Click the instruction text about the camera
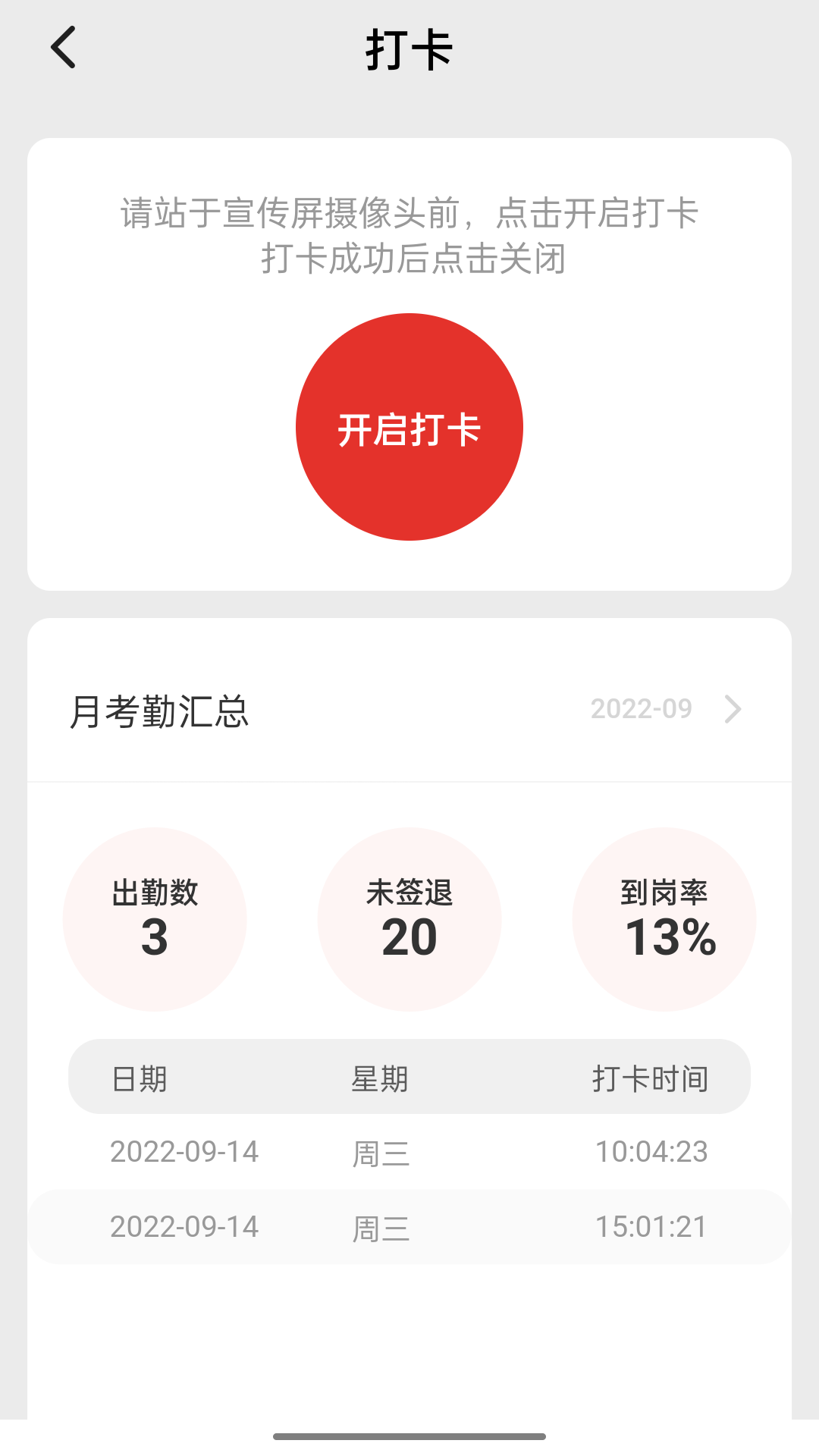819x1456 pixels. point(409,237)
